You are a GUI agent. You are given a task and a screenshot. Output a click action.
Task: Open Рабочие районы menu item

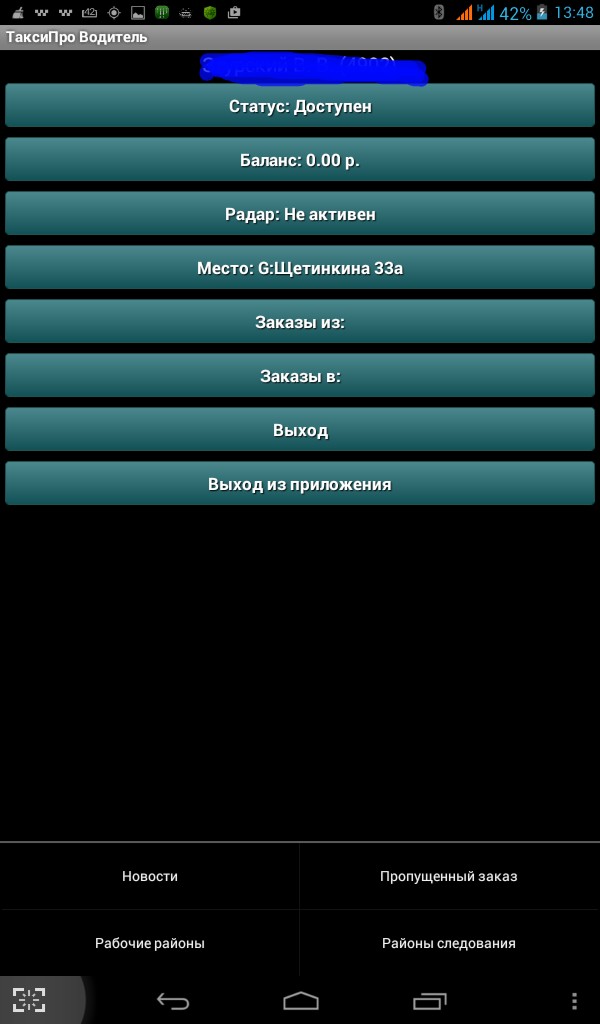click(150, 943)
